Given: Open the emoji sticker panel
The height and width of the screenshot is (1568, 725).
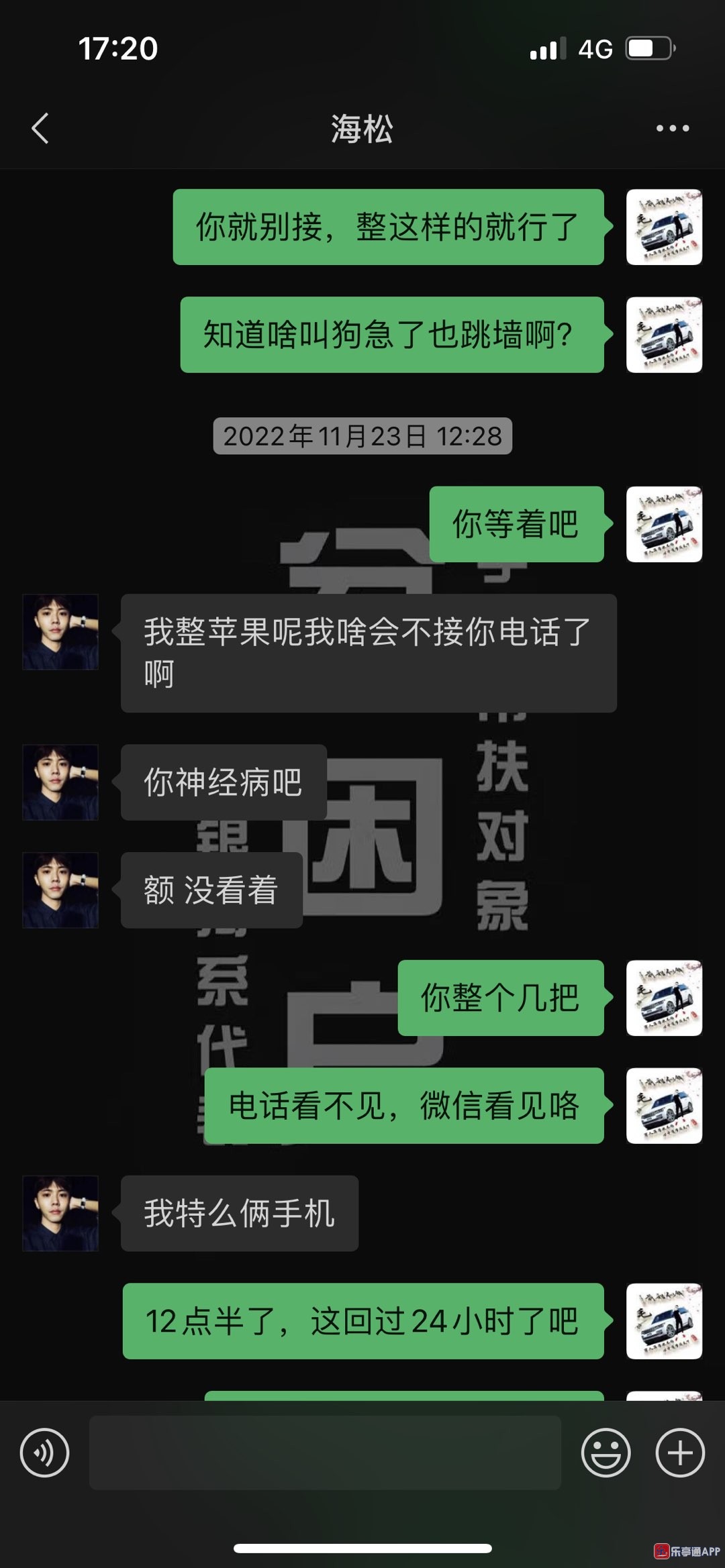Looking at the screenshot, I should [x=606, y=1453].
